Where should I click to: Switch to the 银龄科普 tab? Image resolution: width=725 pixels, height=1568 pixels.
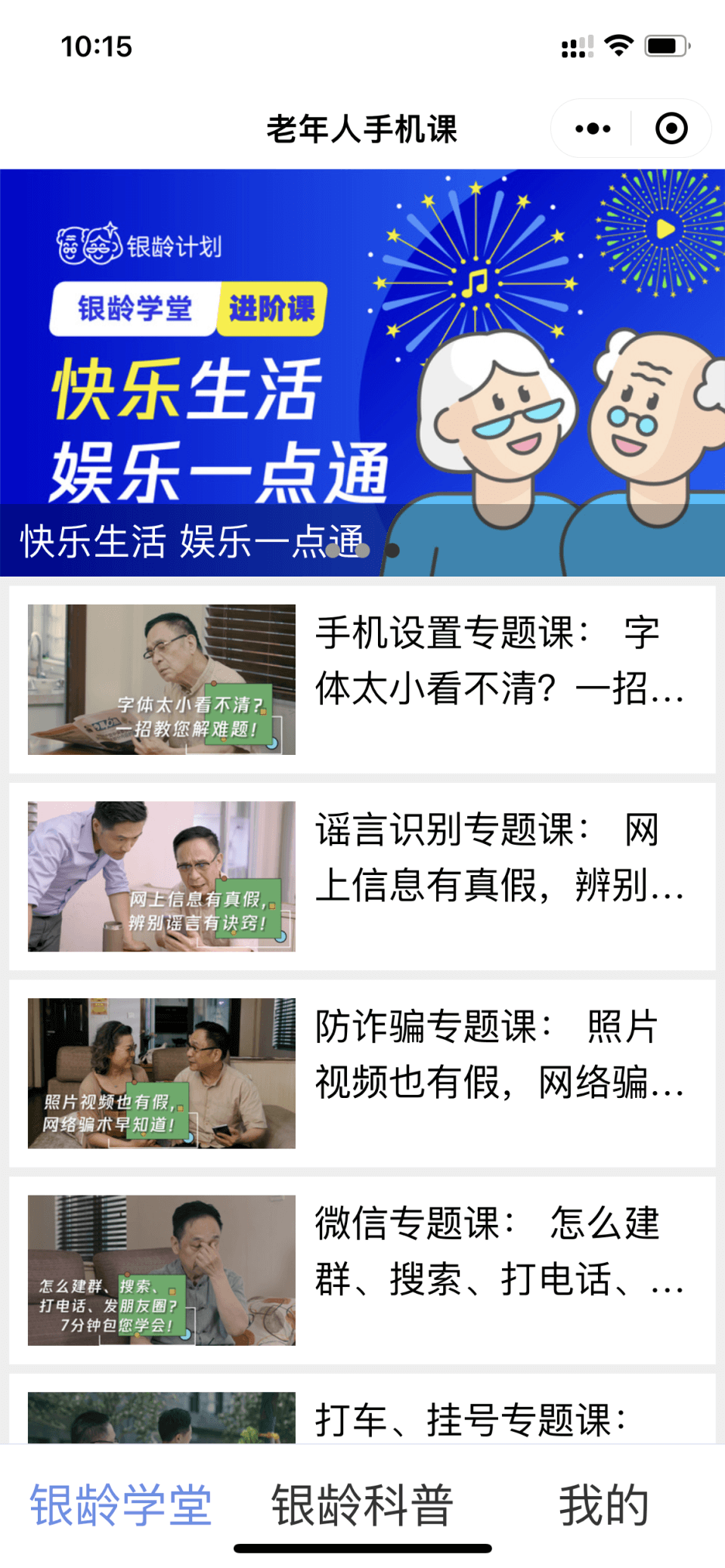point(361,1504)
